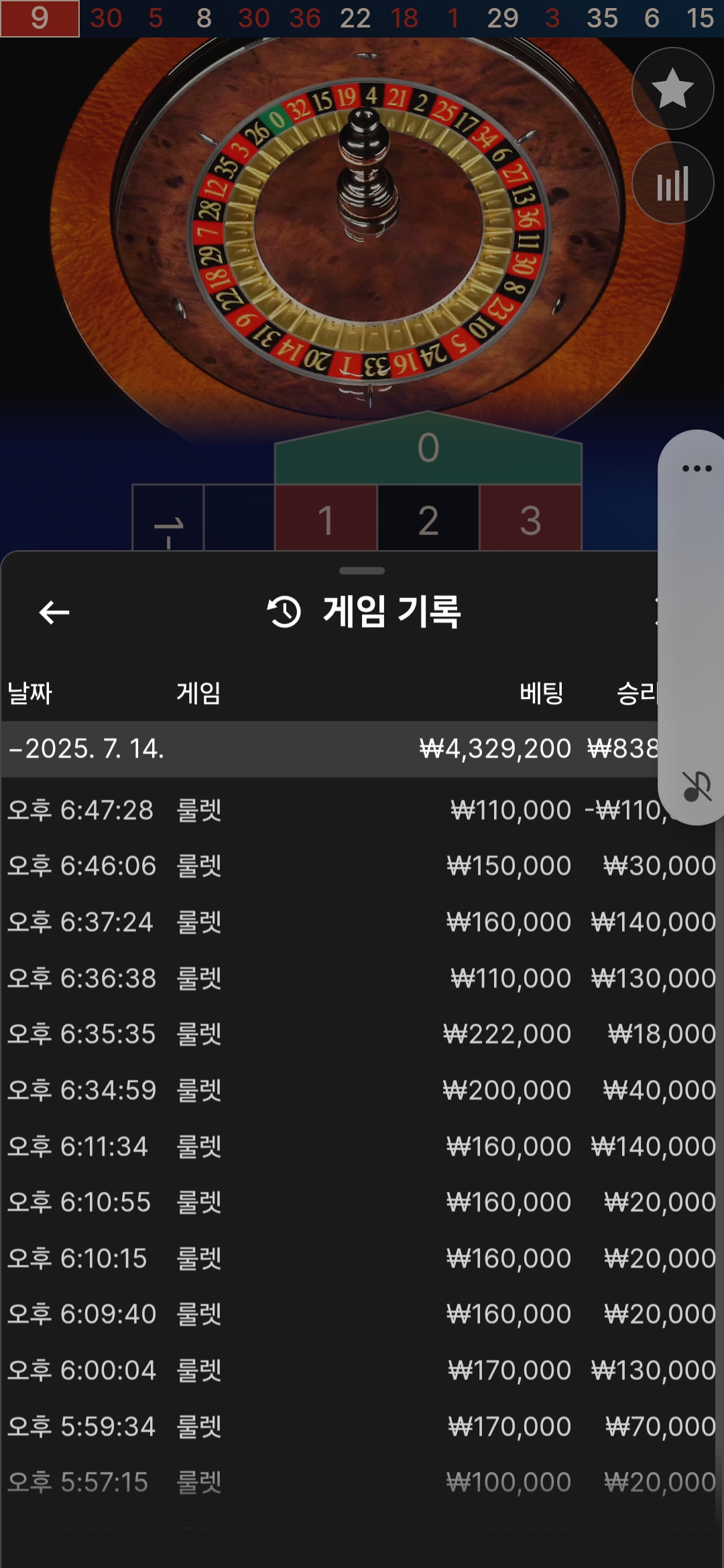Open the three-dot floating menu
The image size is (724, 1568).
pos(697,468)
